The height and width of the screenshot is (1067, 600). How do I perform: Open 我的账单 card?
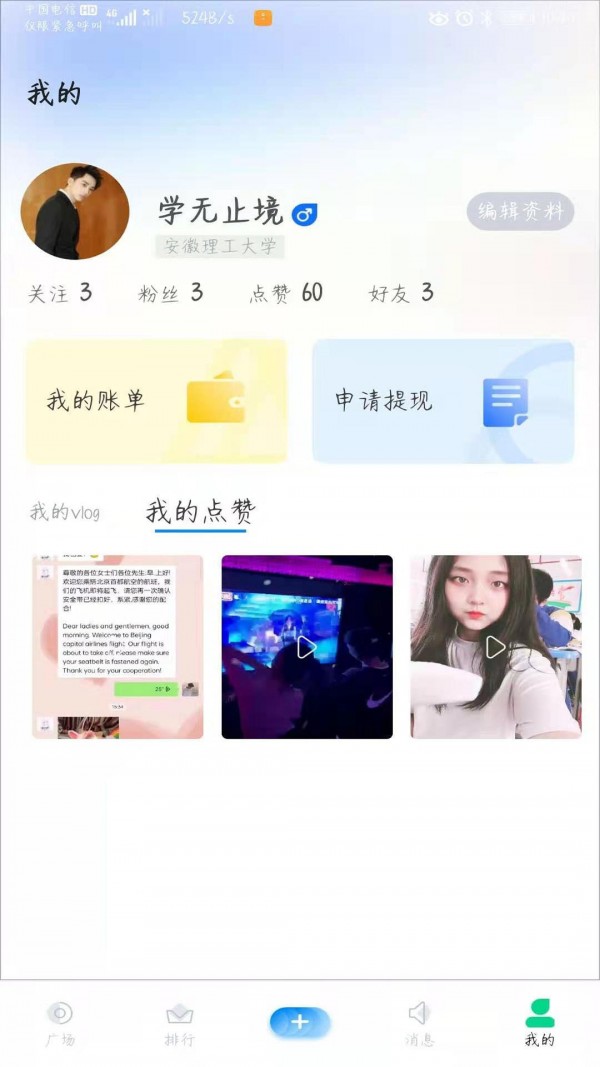[x=156, y=402]
